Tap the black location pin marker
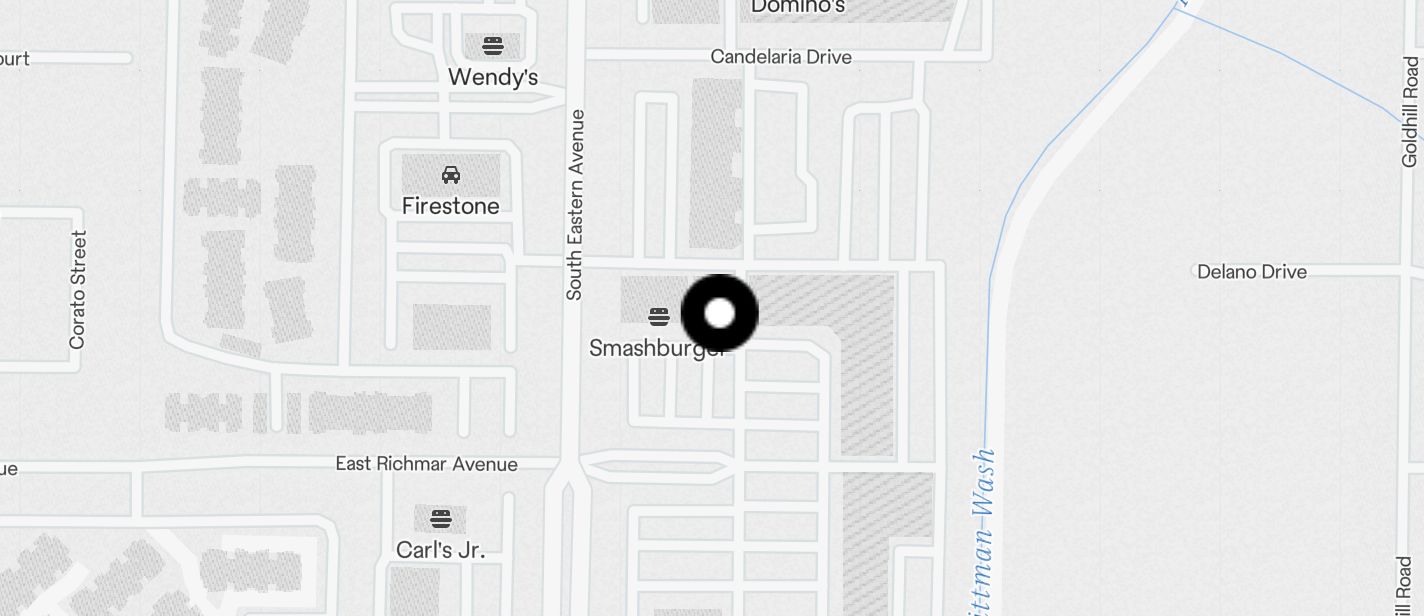Viewport: 1424px width, 616px height. tap(719, 313)
